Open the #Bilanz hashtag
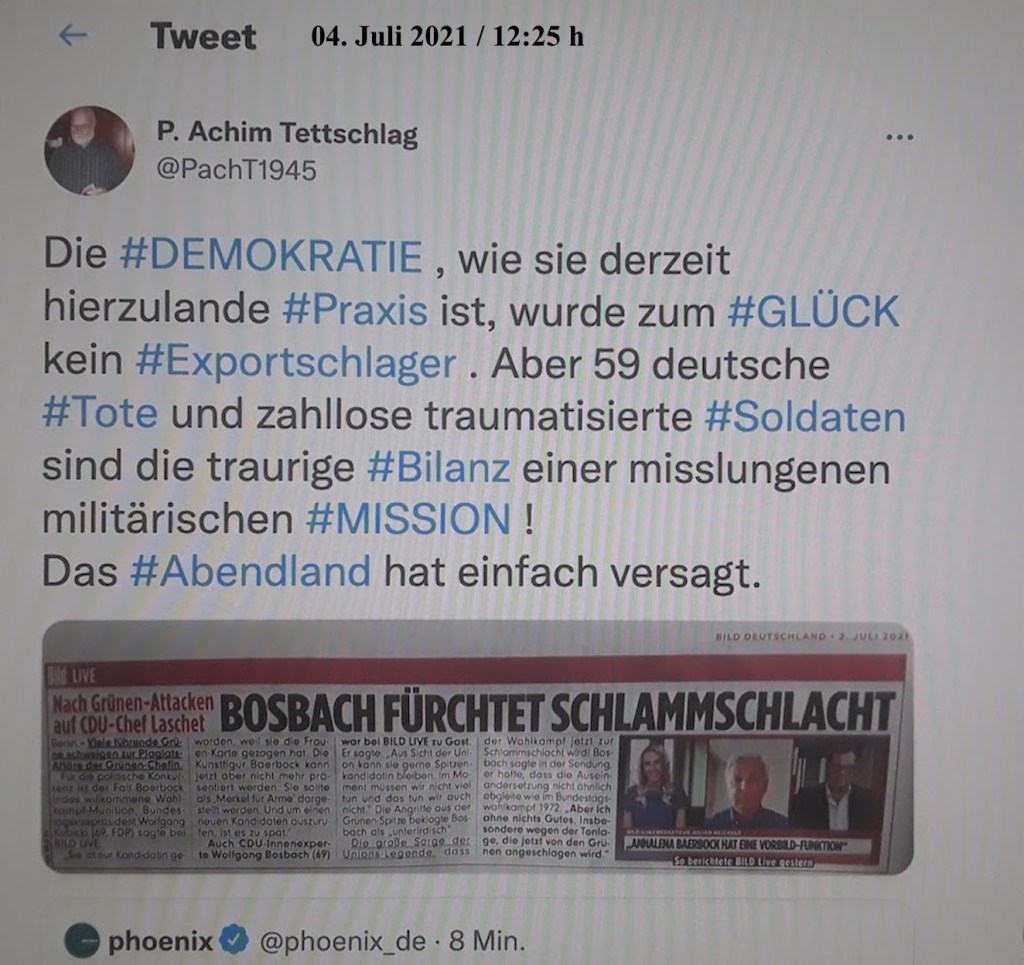Screen dimensions: 1024x965 point(438,467)
